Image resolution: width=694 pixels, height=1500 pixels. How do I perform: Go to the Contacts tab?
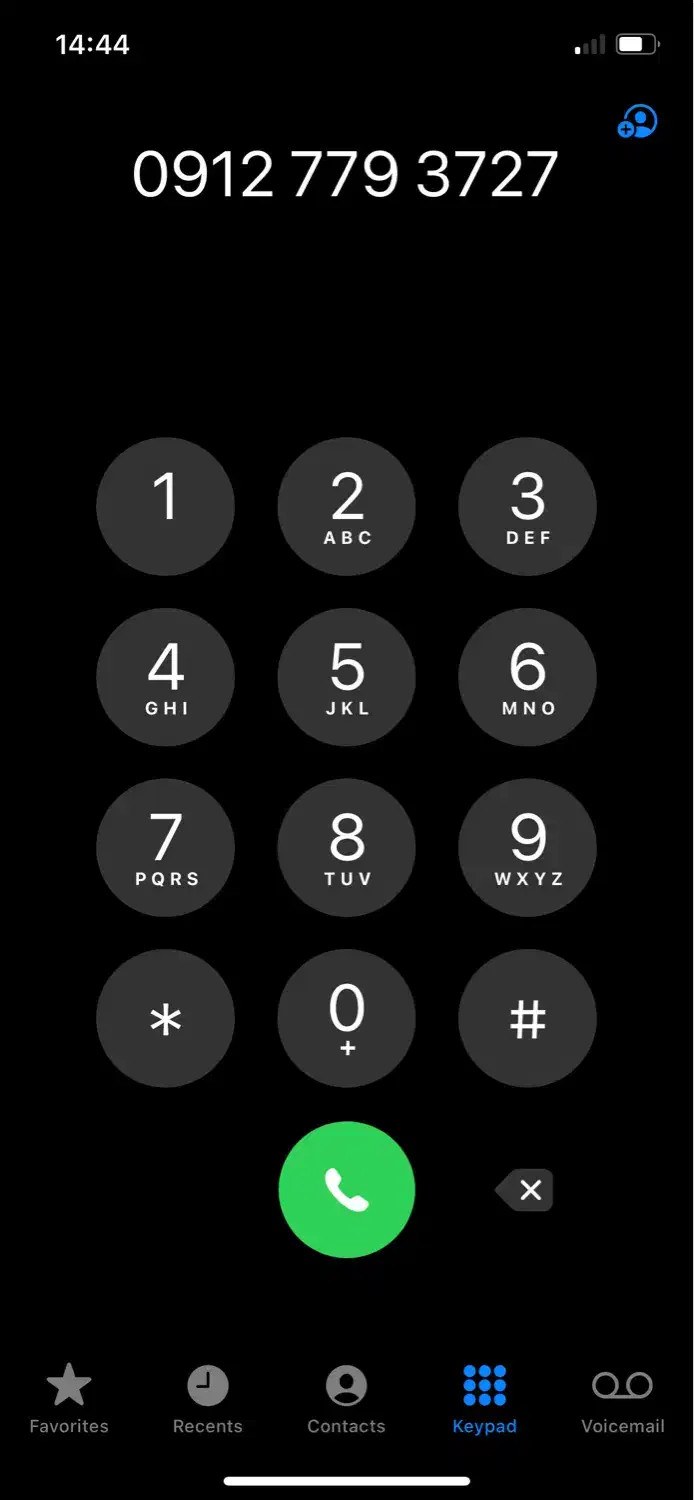[346, 1399]
